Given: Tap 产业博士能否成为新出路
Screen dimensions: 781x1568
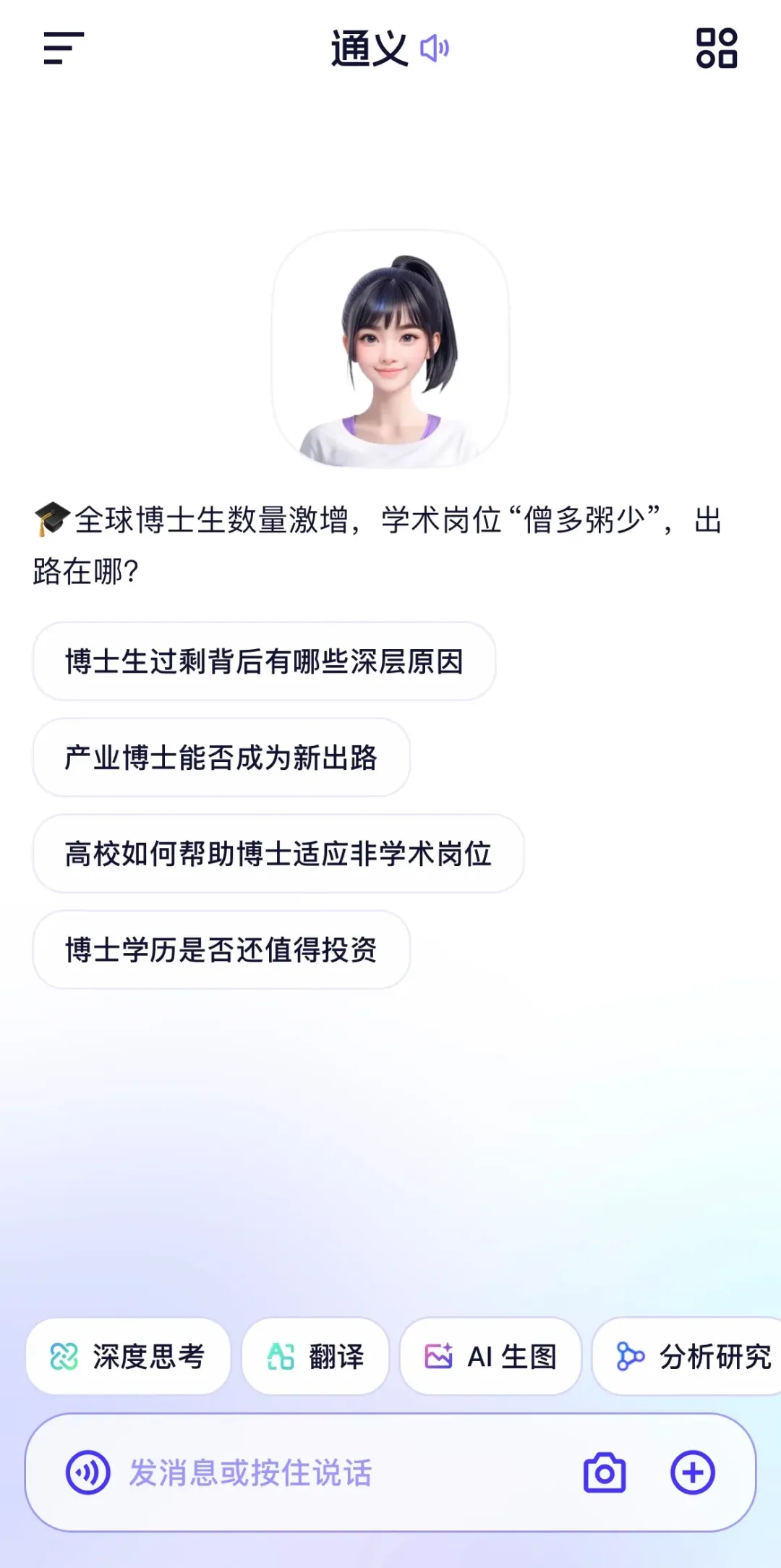Looking at the screenshot, I should (221, 758).
